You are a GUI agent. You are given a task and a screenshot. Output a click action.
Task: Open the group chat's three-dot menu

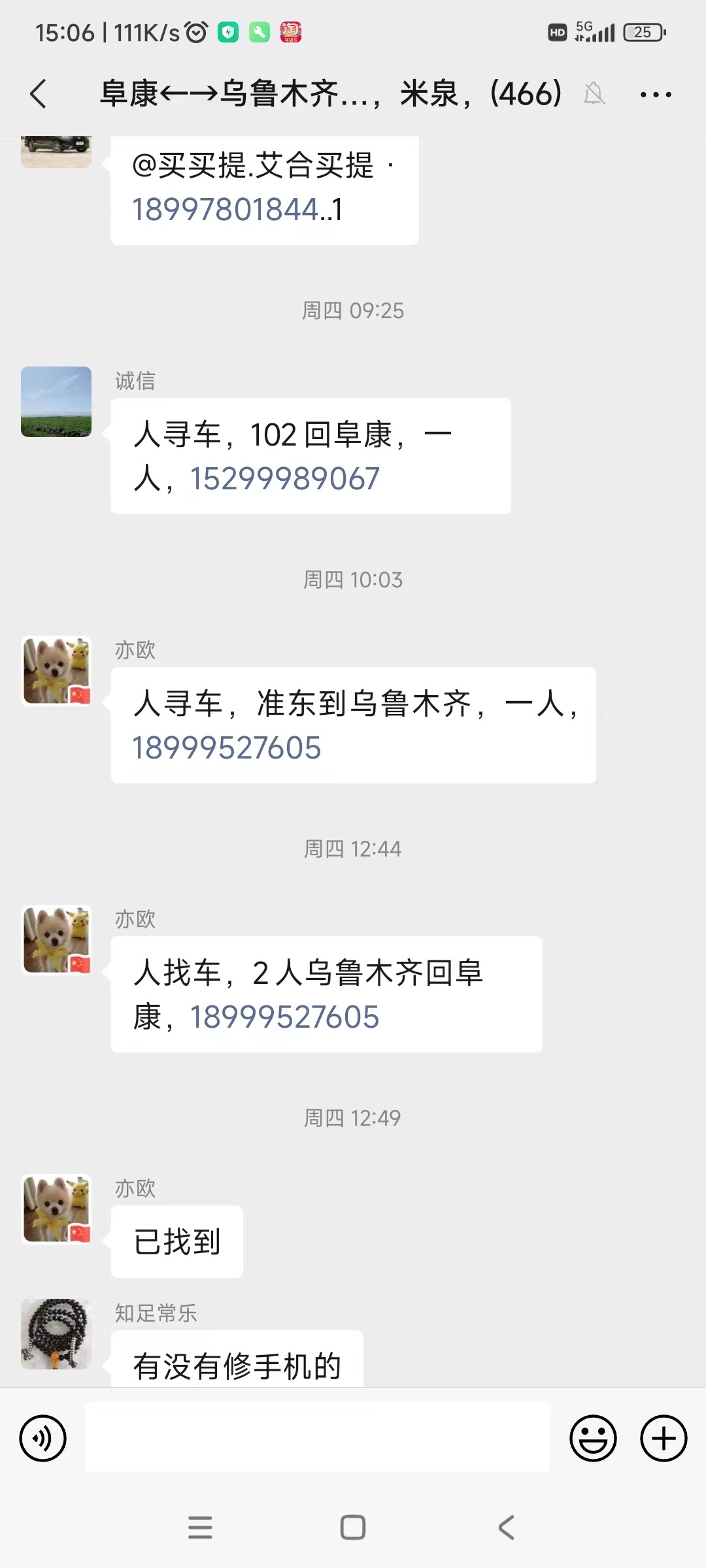[x=656, y=95]
